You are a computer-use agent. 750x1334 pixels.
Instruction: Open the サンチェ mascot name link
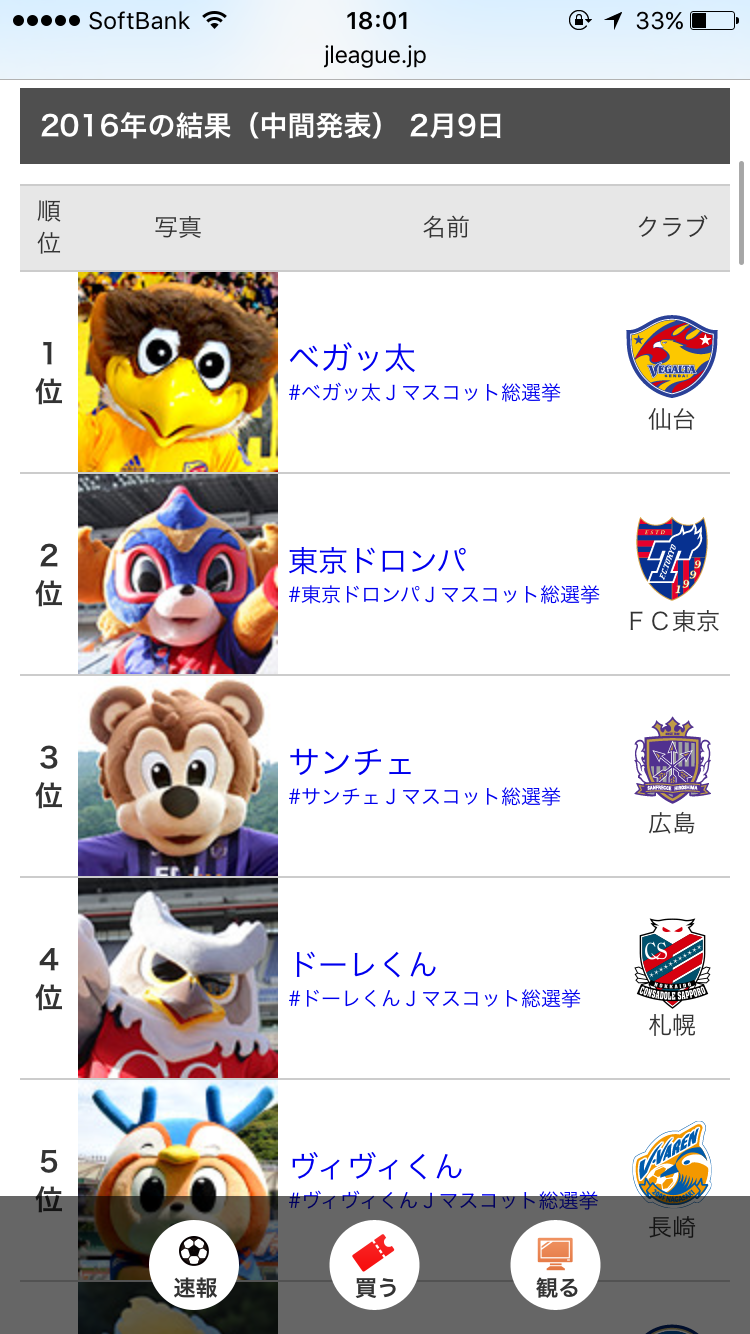351,762
